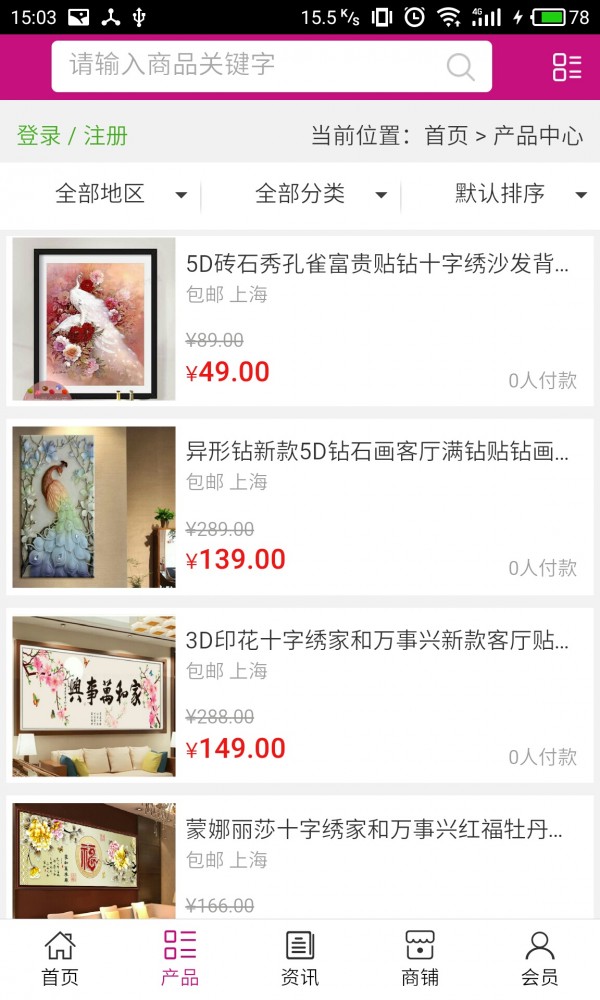The height and width of the screenshot is (1000, 600).
Task: Switch to the 资讯 news tab
Action: (x=300, y=958)
